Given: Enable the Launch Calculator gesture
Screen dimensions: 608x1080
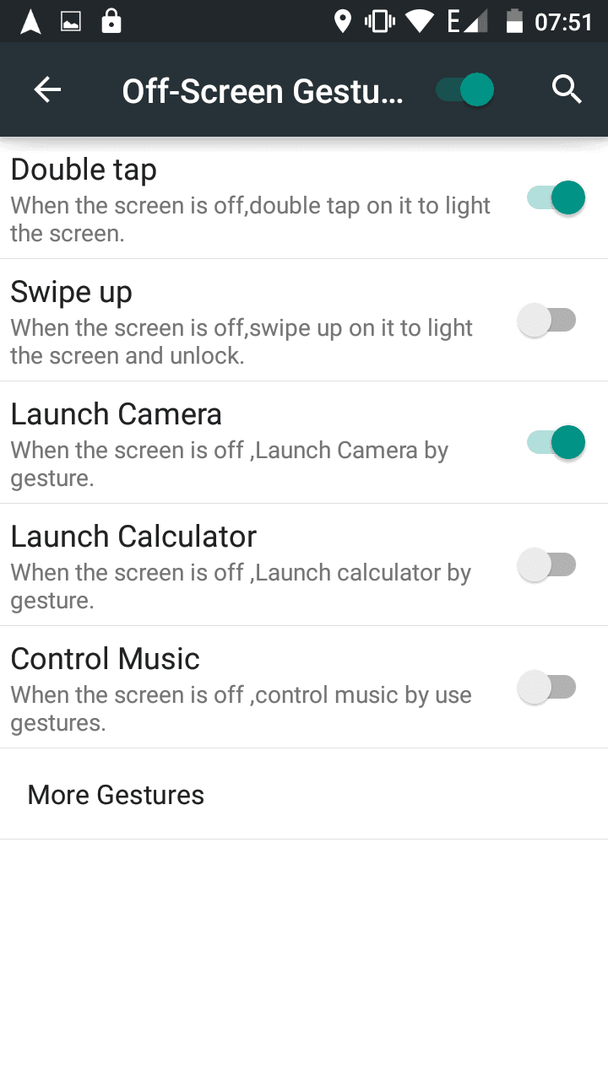Looking at the screenshot, I should (547, 565).
